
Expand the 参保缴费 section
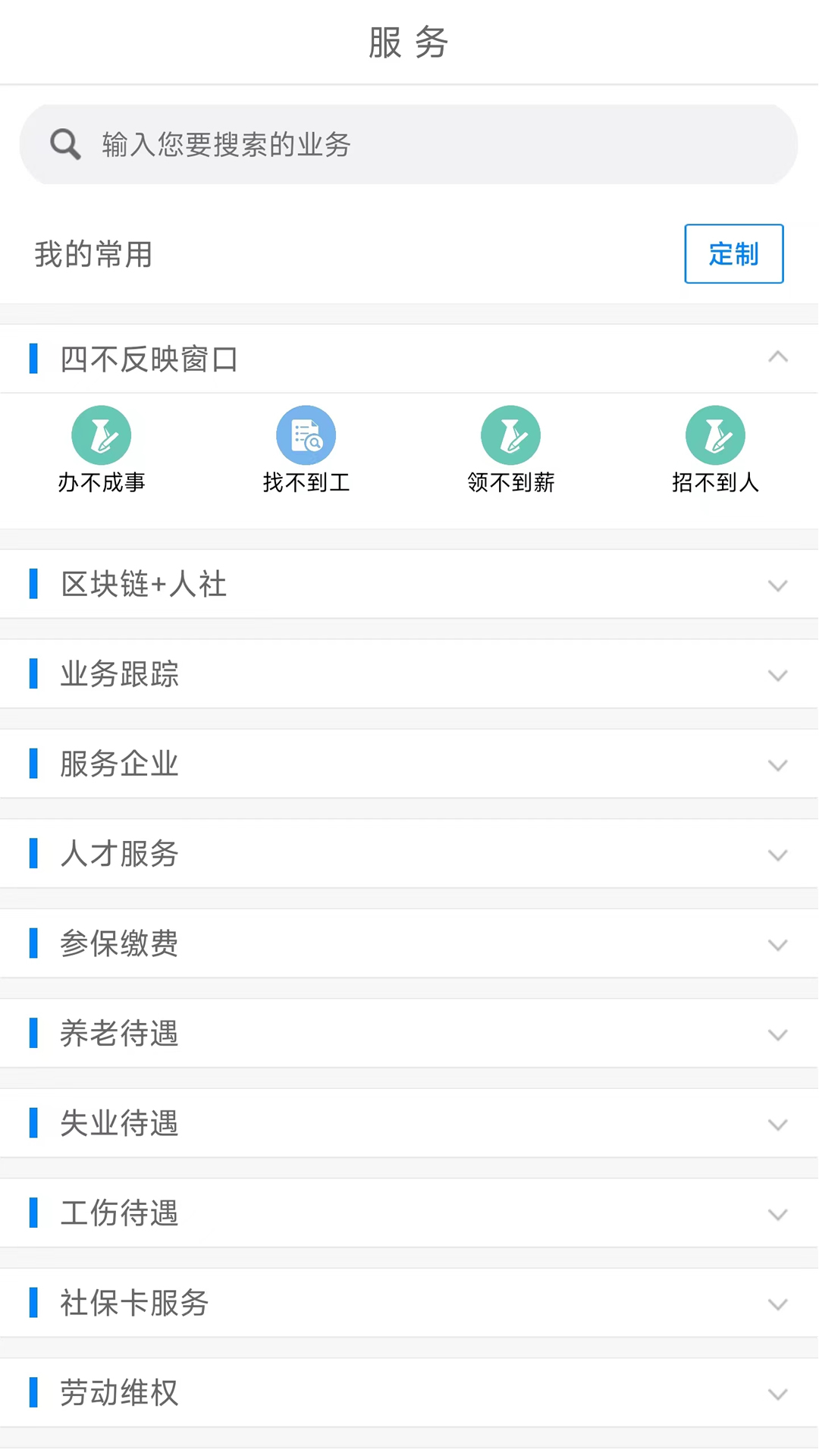coord(778,945)
